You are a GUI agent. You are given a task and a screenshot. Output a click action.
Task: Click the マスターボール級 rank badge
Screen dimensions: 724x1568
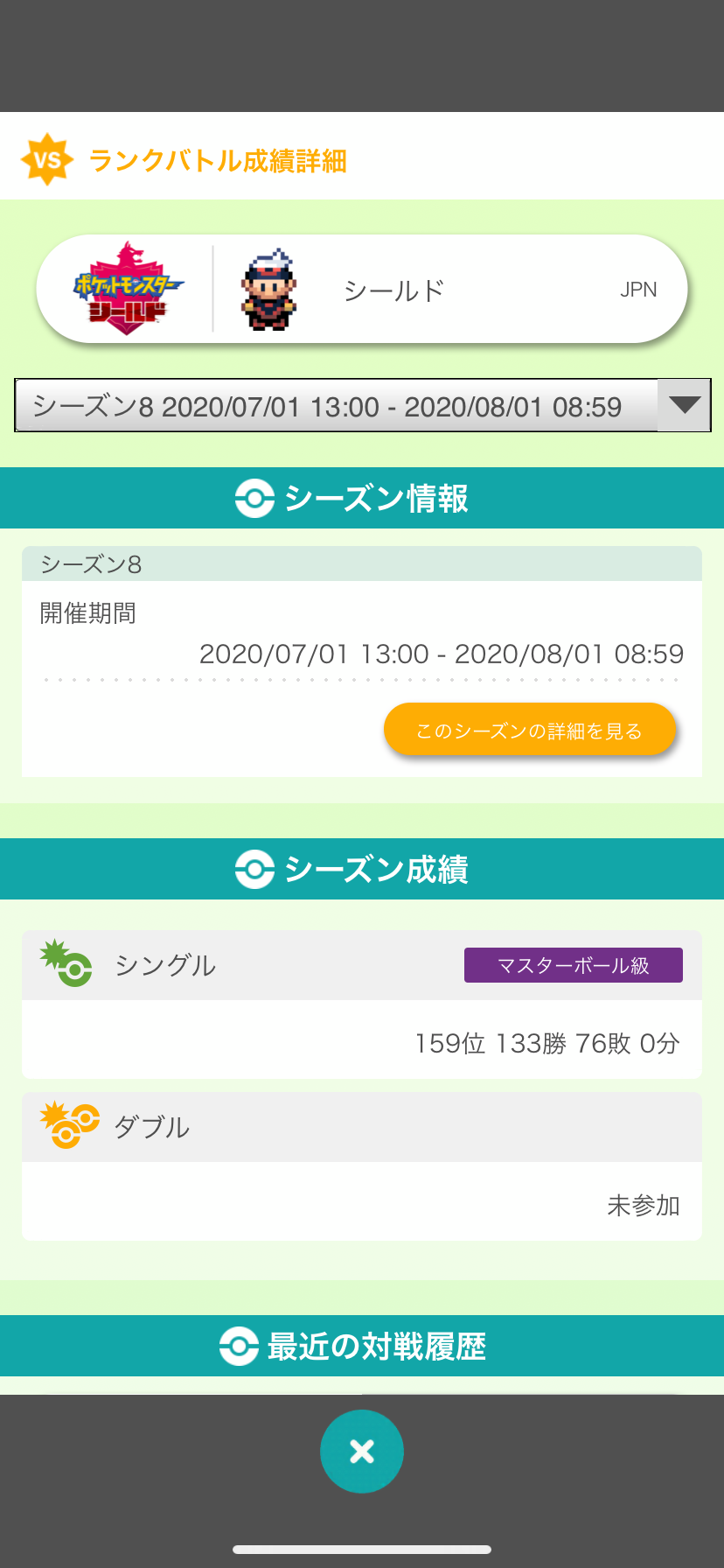pos(573,964)
